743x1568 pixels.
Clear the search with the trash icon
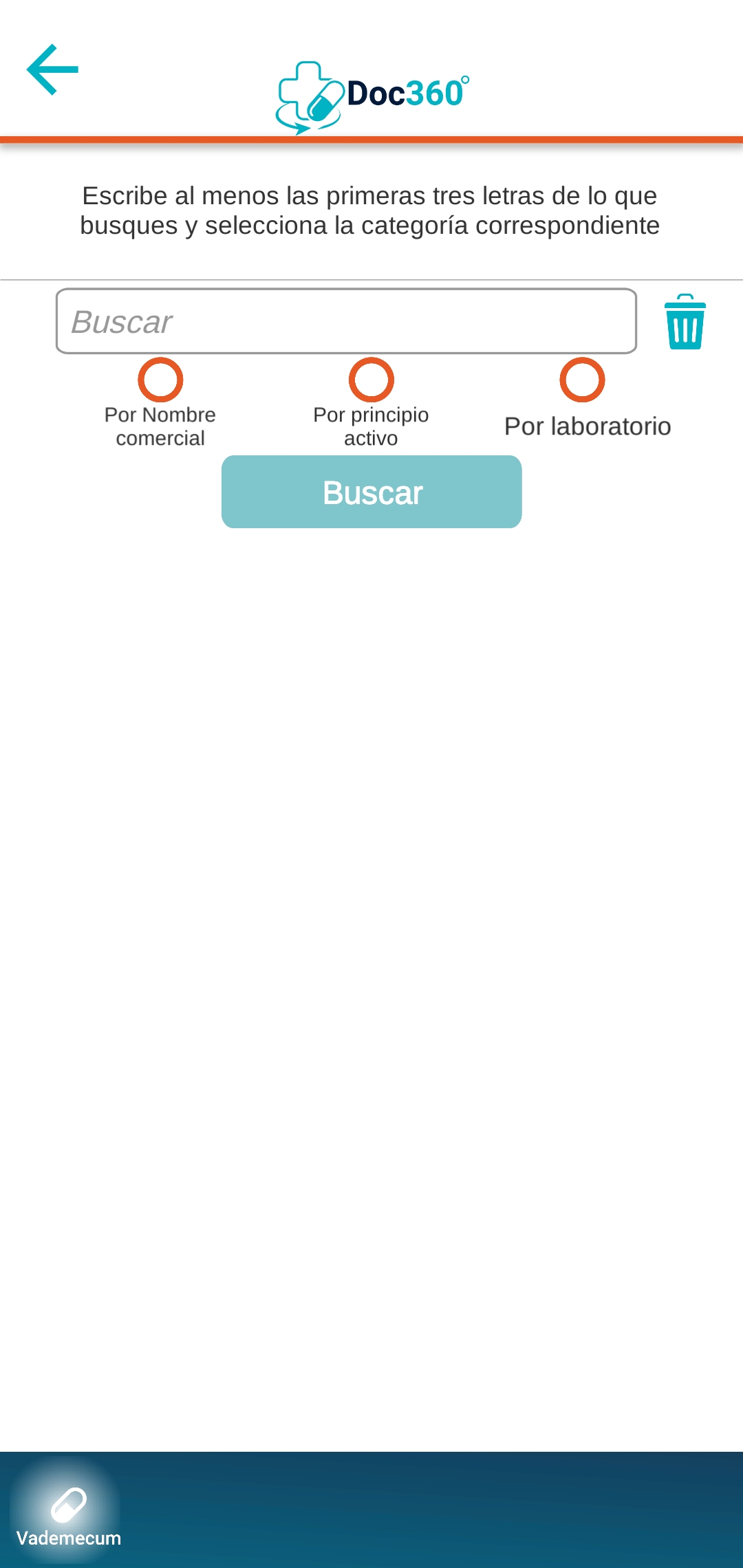pyautogui.click(x=685, y=322)
